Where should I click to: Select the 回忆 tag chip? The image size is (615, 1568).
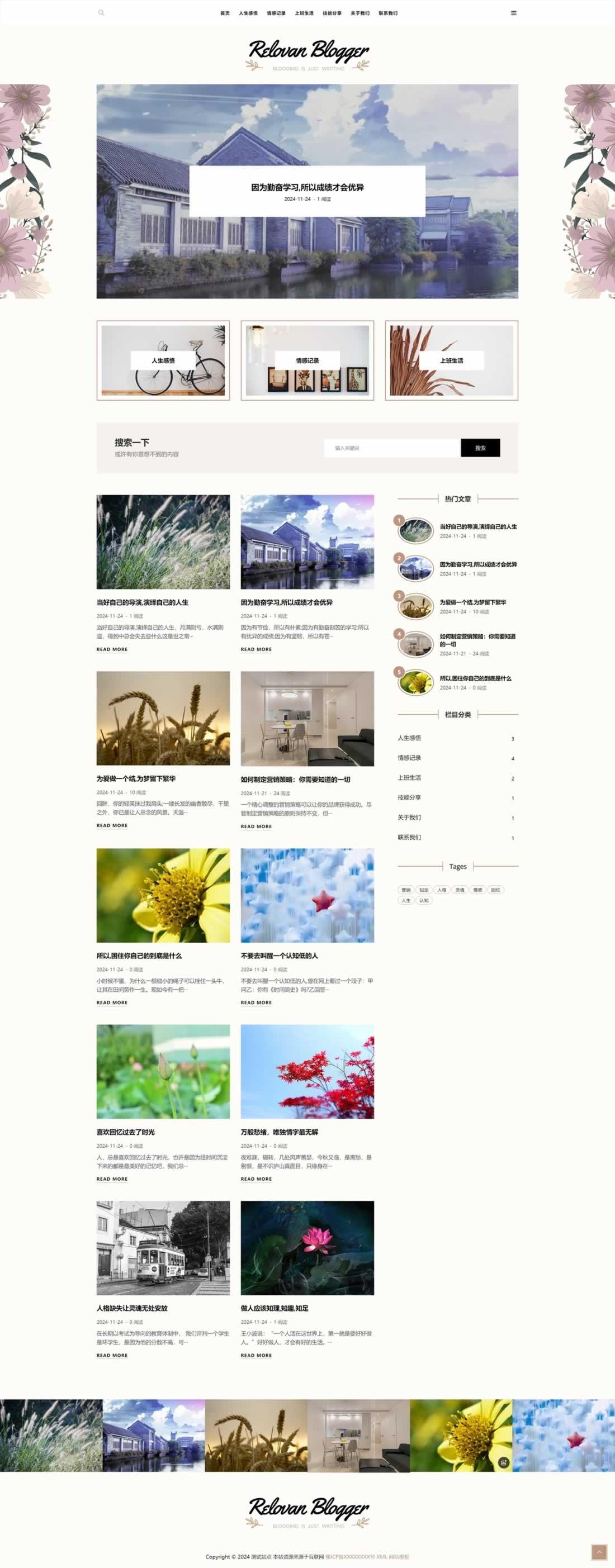pyautogui.click(x=496, y=890)
